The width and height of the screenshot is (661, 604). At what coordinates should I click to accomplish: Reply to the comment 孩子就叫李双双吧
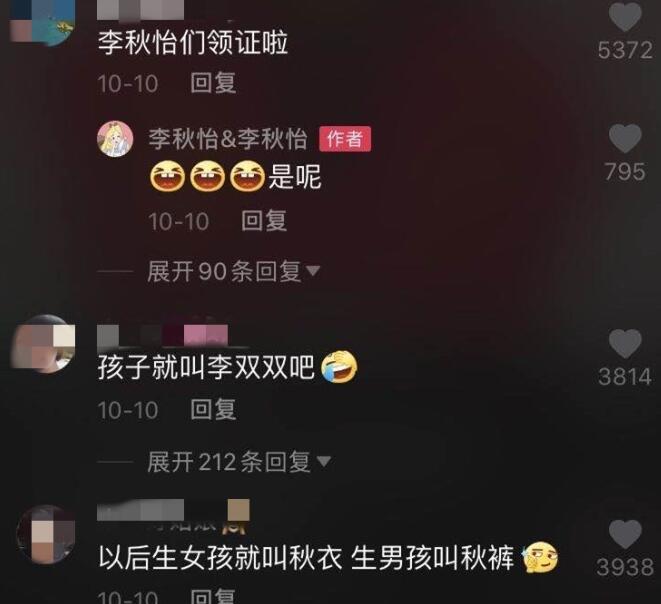coord(213,409)
